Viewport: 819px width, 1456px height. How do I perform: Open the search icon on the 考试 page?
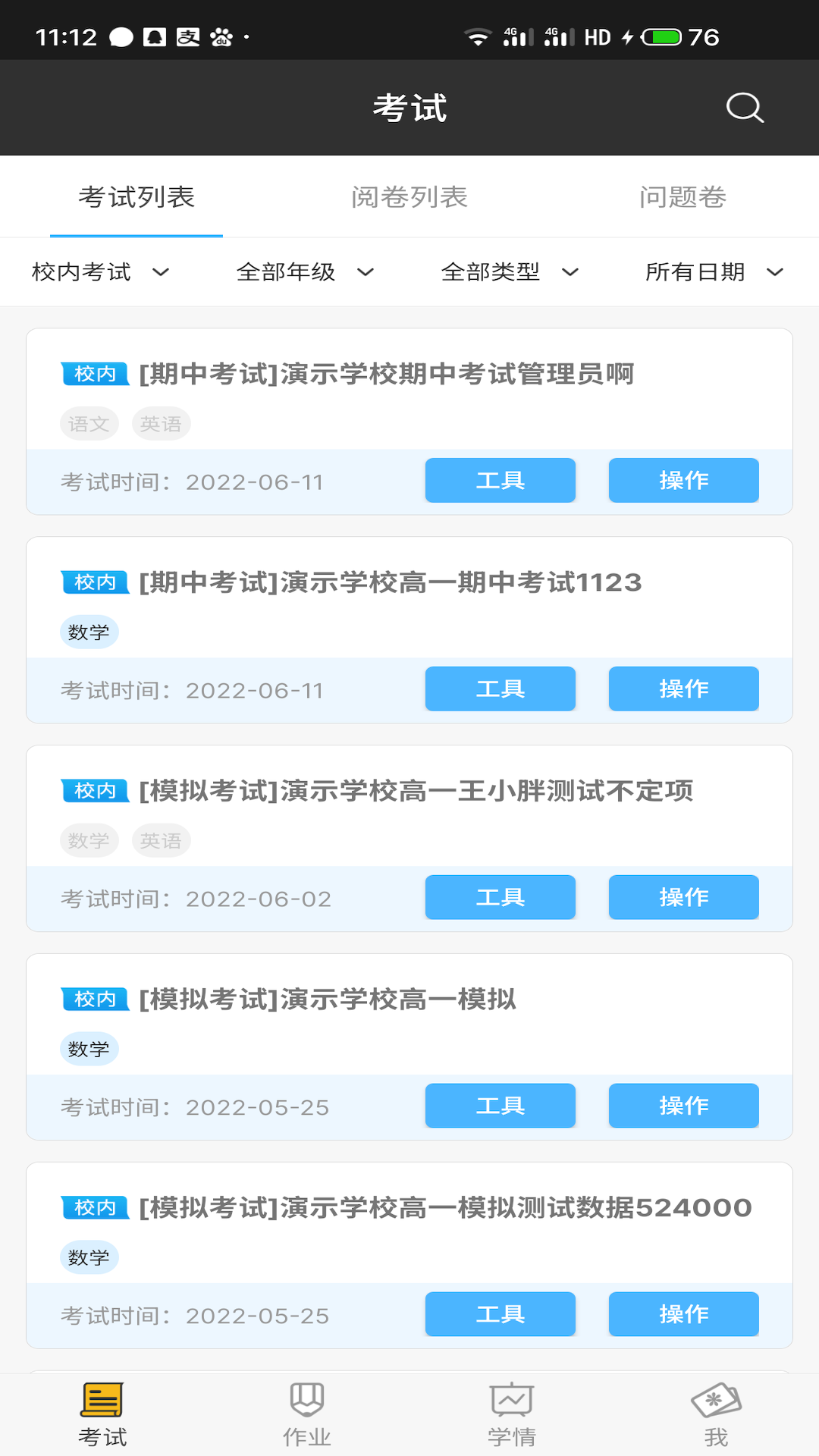745,107
